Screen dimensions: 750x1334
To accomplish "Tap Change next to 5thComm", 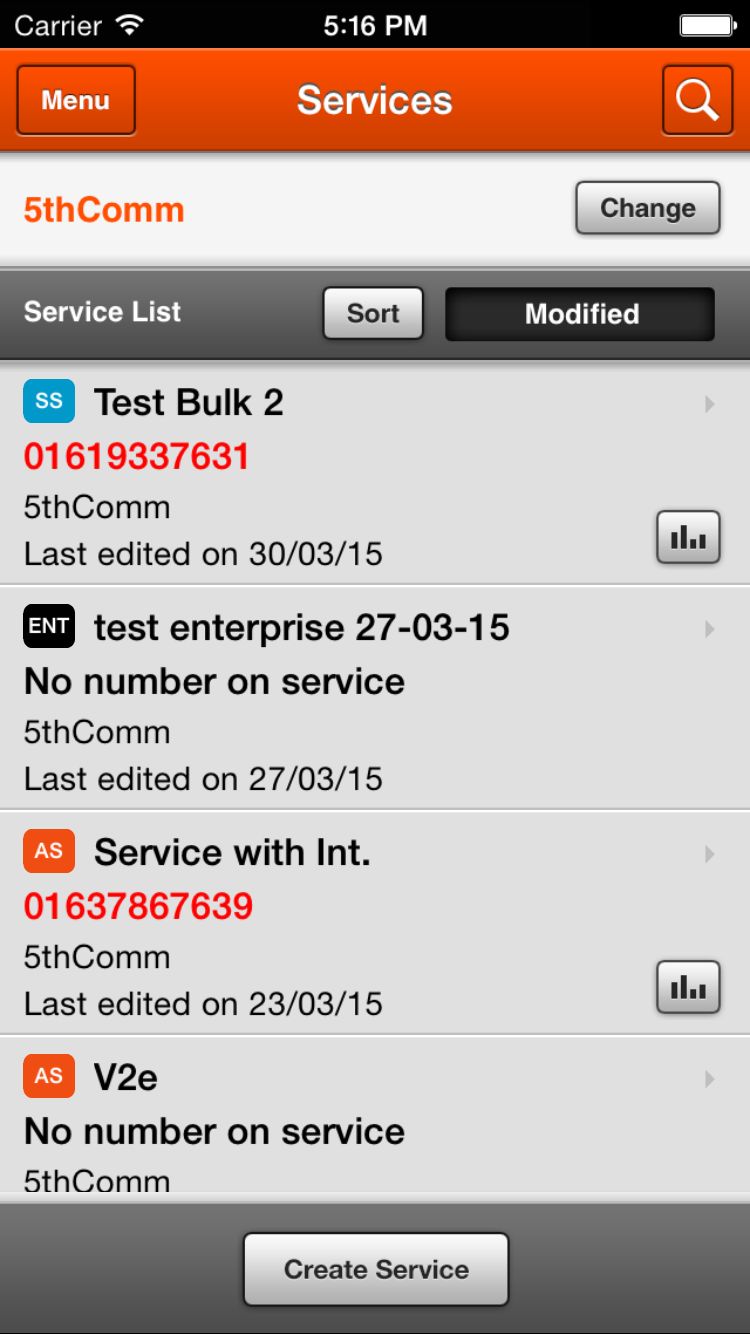I will pos(647,208).
